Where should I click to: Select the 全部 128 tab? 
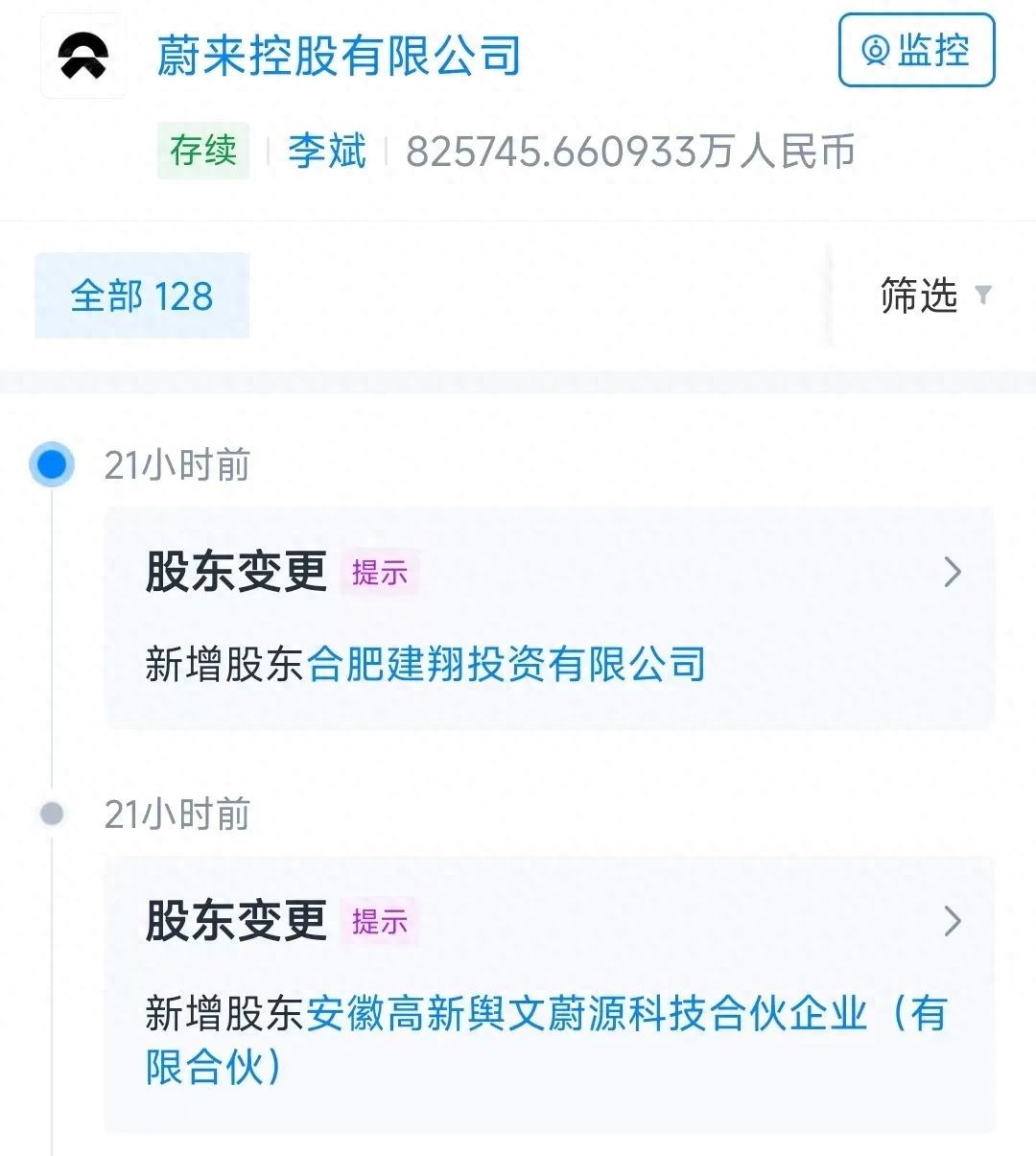(142, 295)
